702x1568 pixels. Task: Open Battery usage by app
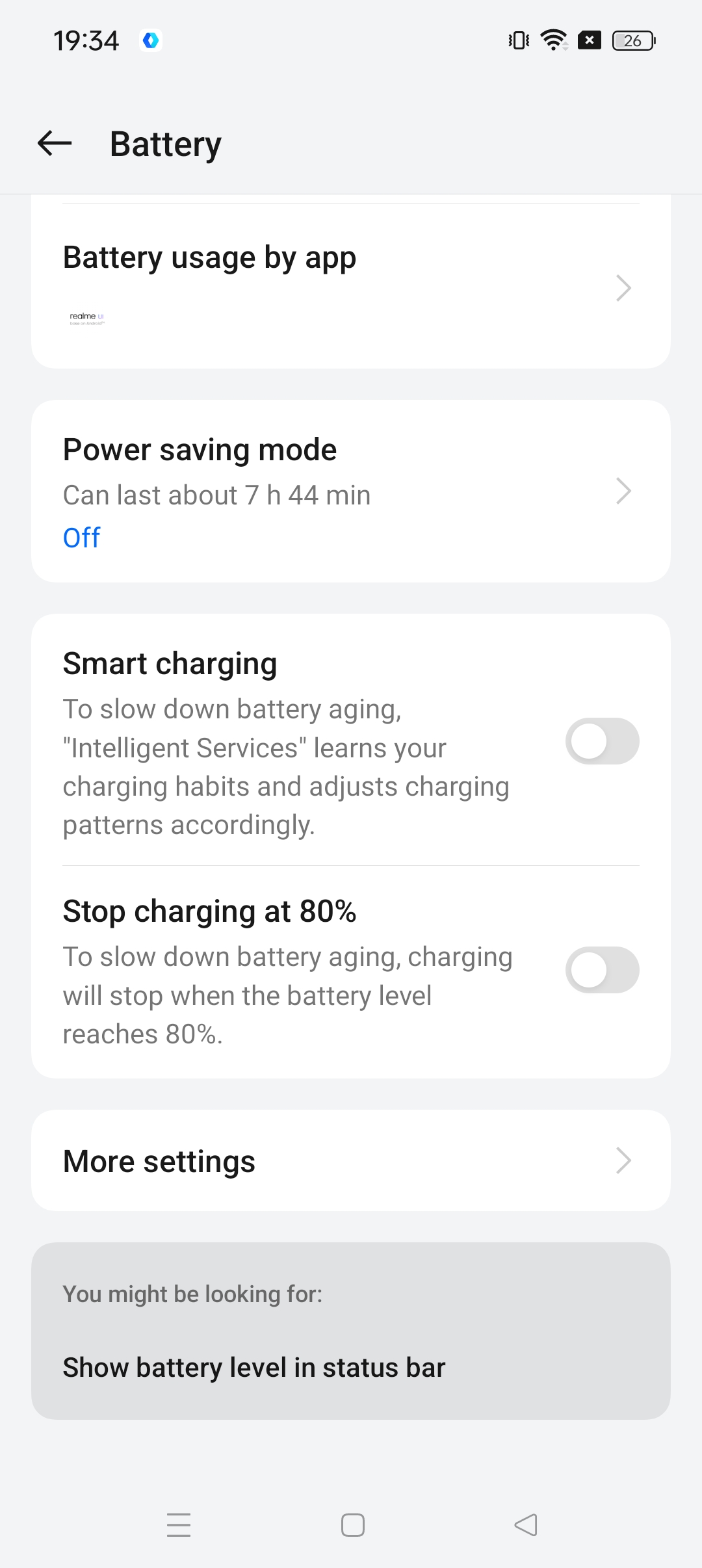tap(350, 286)
